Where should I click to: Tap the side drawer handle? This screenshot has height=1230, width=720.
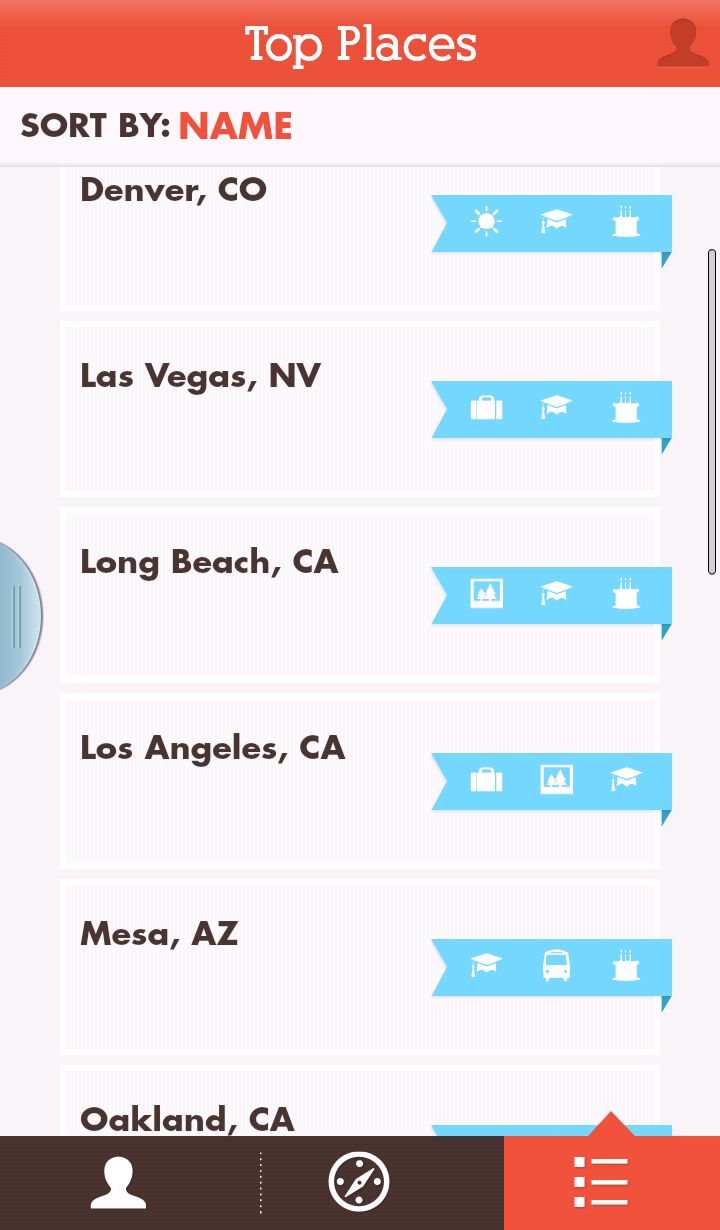pyautogui.click(x=17, y=616)
